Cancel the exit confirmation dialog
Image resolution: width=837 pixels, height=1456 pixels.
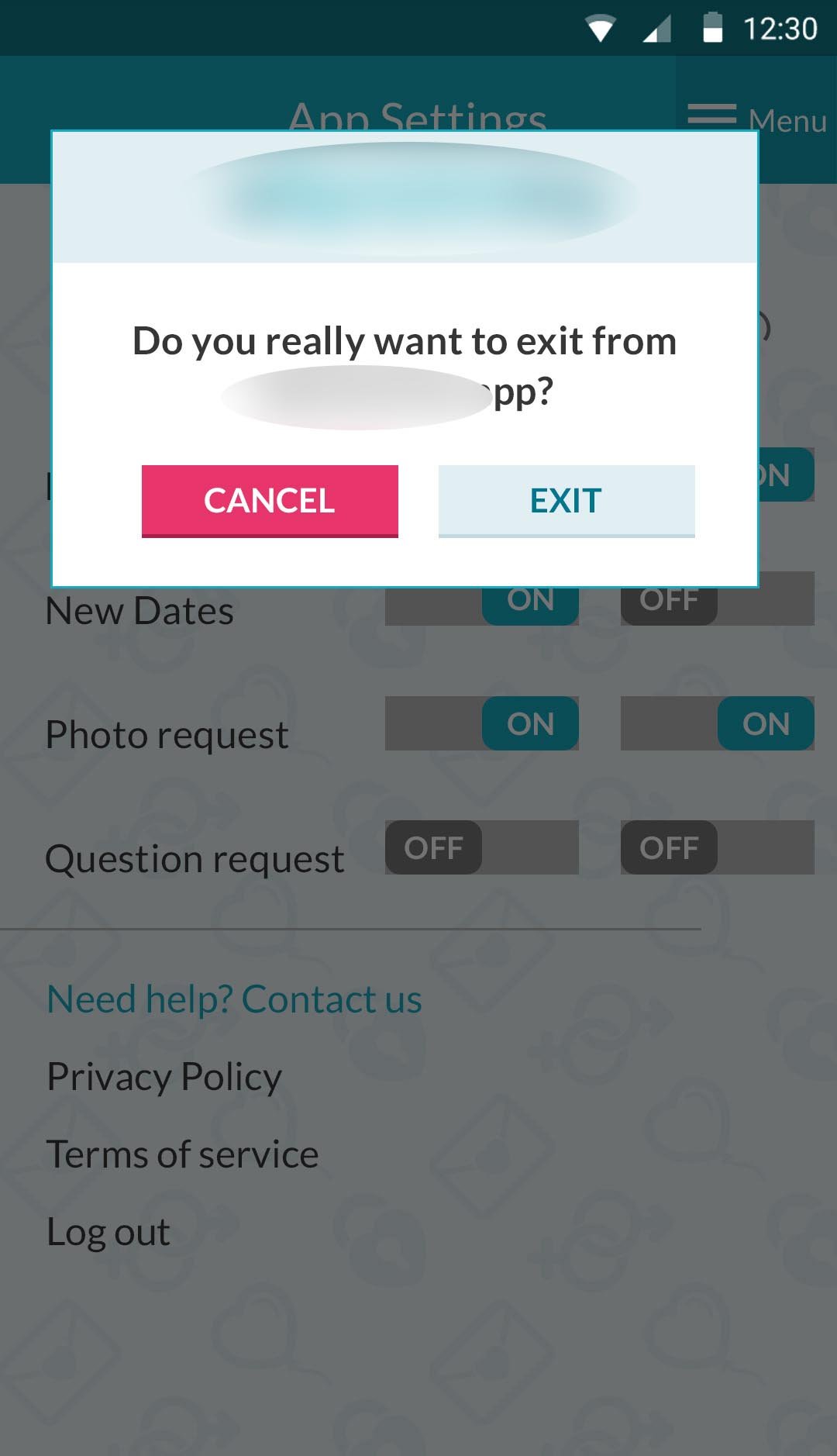[270, 500]
